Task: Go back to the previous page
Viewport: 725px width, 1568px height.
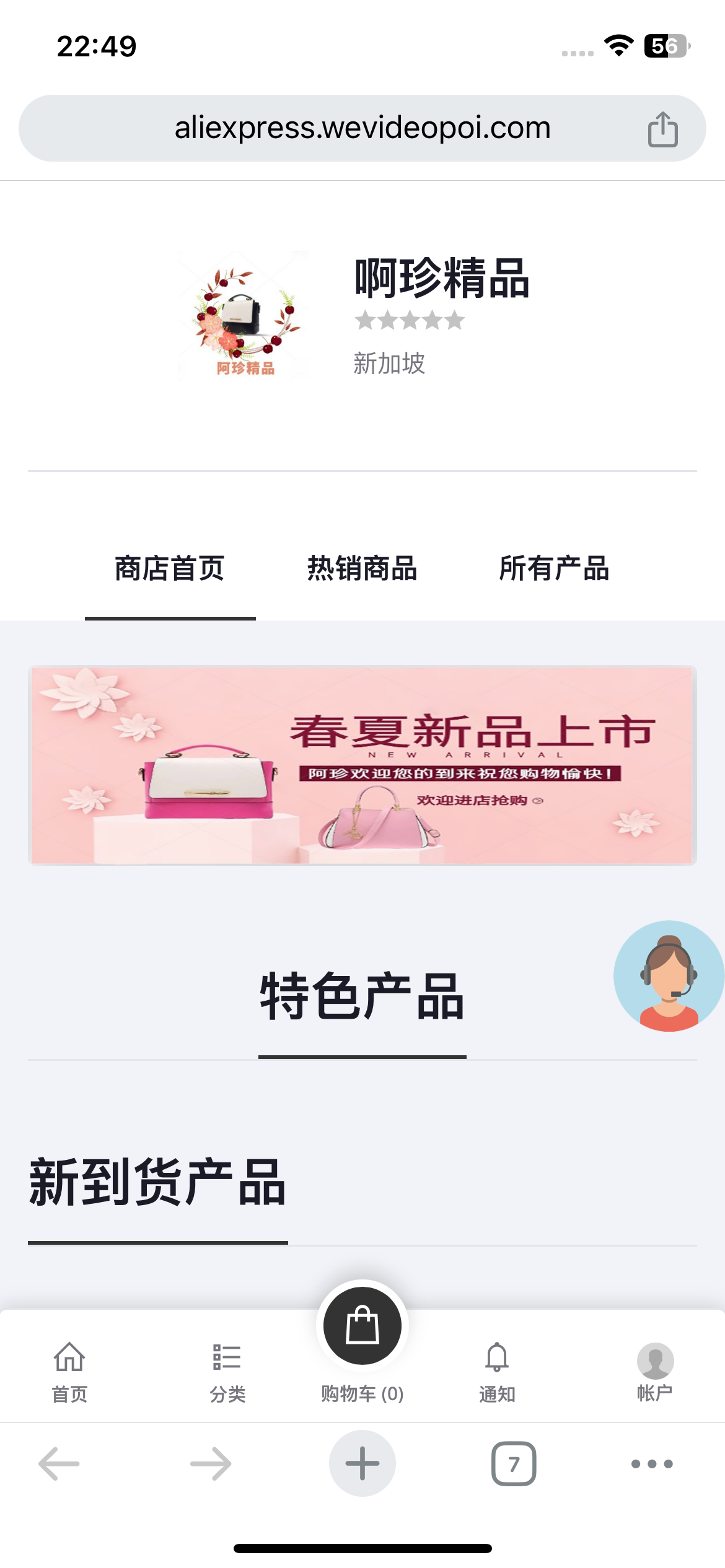Action: [x=59, y=1464]
